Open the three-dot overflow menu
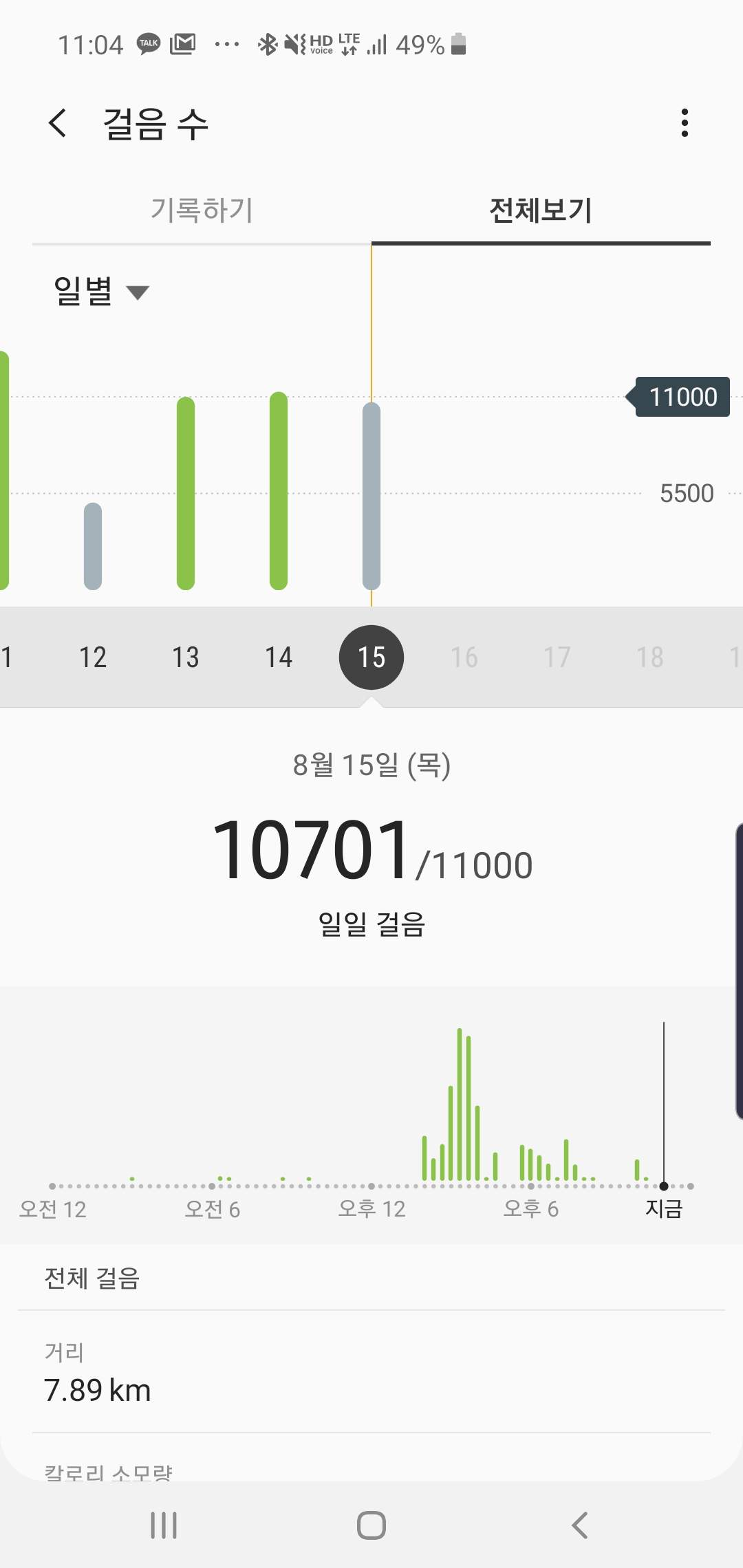Image resolution: width=743 pixels, height=1568 pixels. (684, 123)
